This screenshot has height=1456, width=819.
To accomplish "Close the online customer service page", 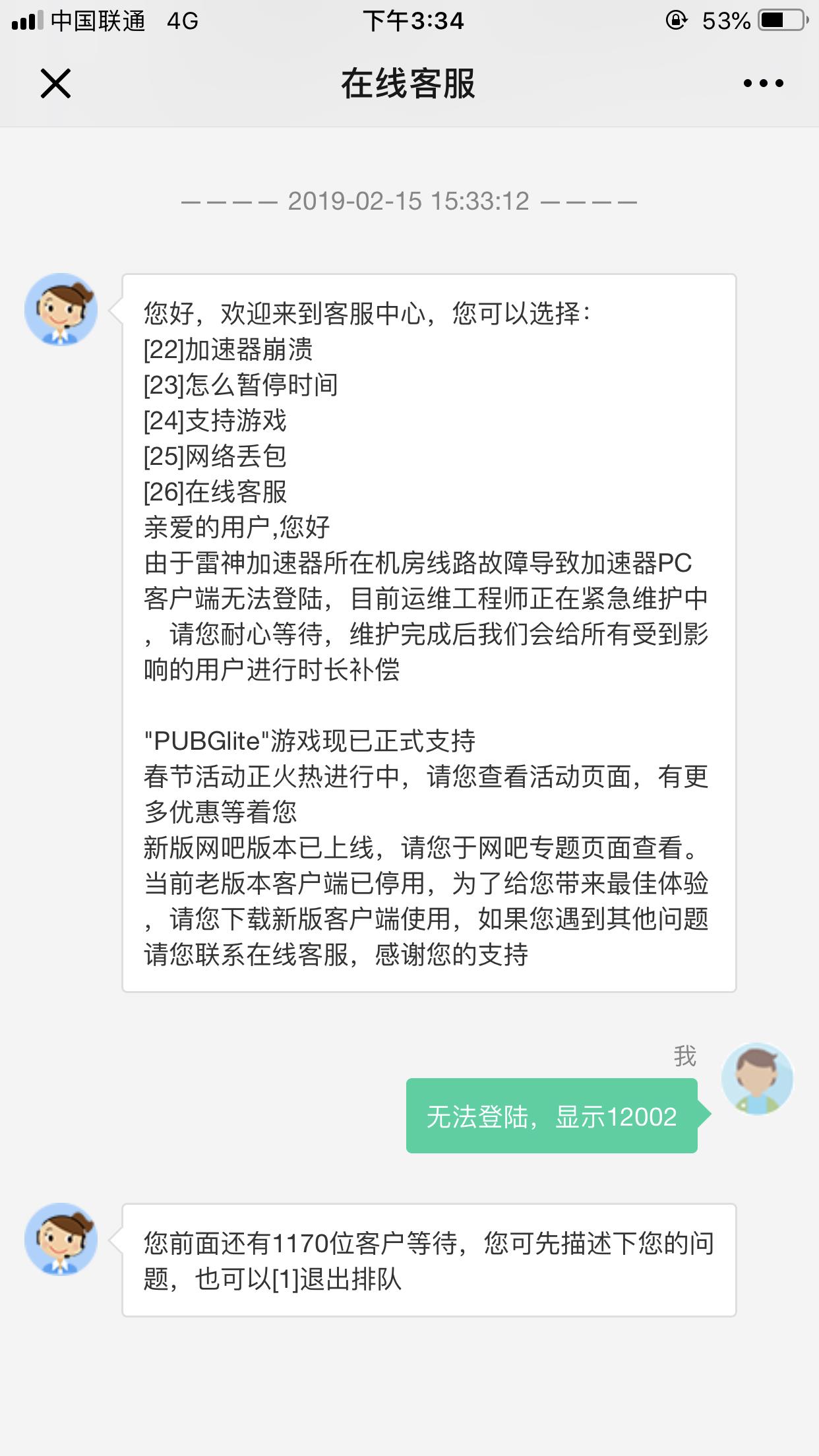I will coord(55,84).
